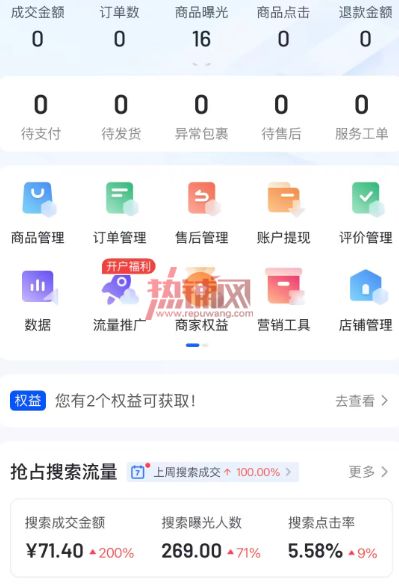The image size is (399, 587).
Task: Expand the stats panel using the down chevron
Action: 201,65
